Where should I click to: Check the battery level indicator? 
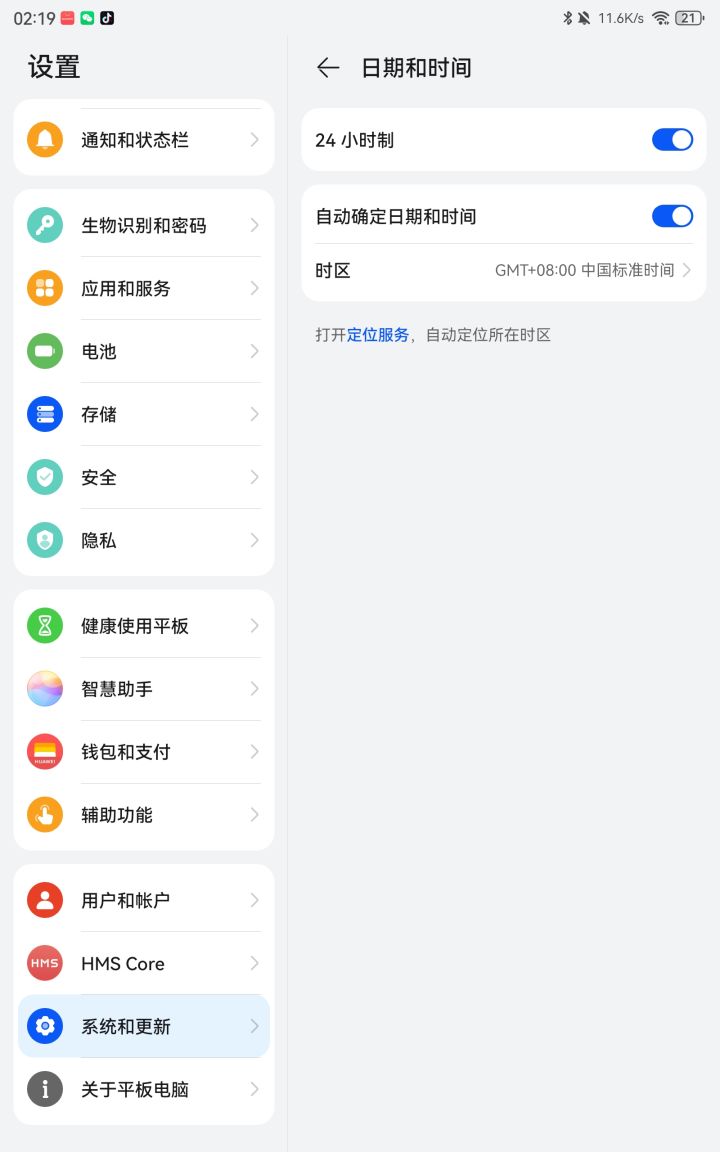(692, 17)
